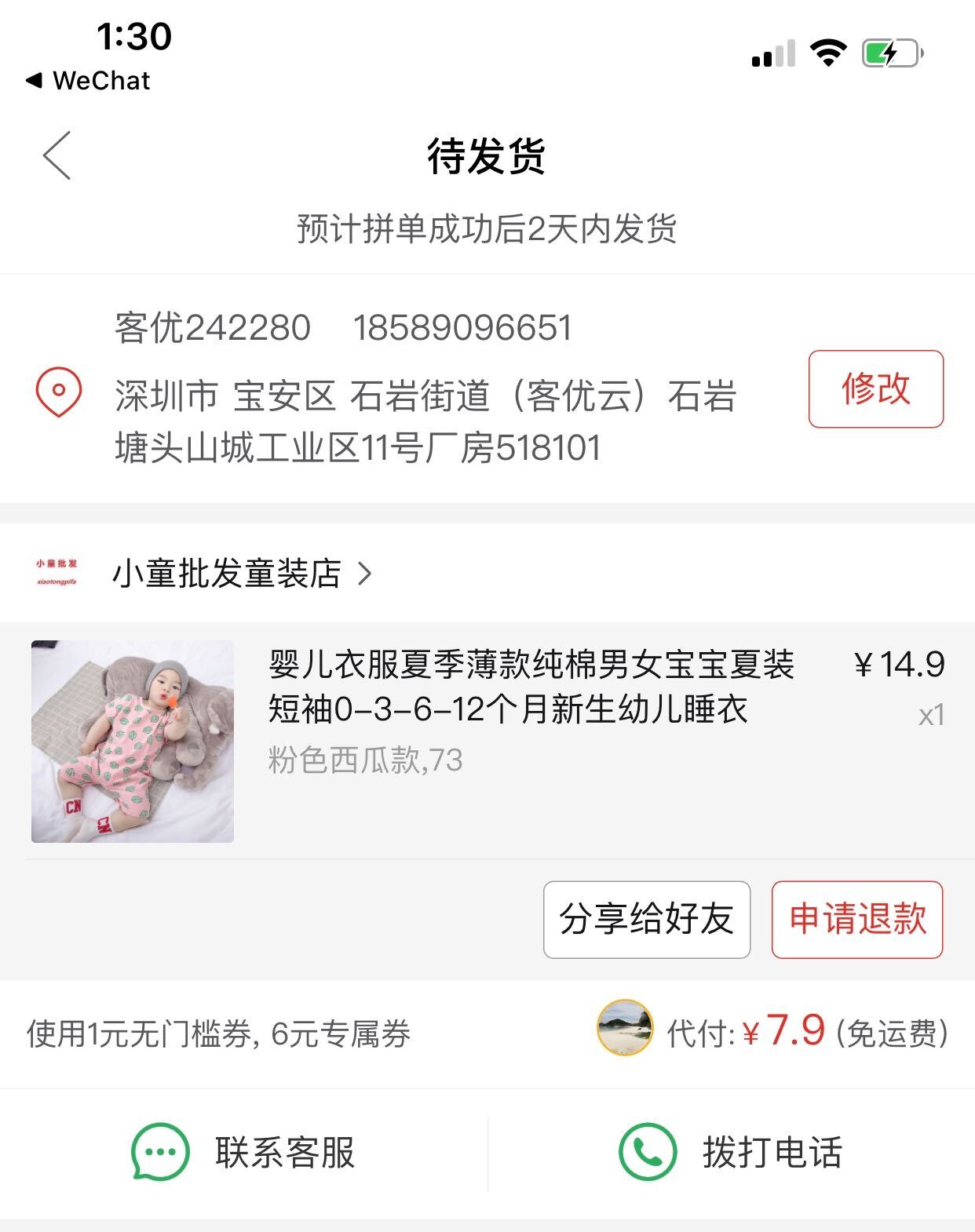This screenshot has height=1232, width=975.
Task: Call the seller with 拨打电话
Action: coord(731,1153)
